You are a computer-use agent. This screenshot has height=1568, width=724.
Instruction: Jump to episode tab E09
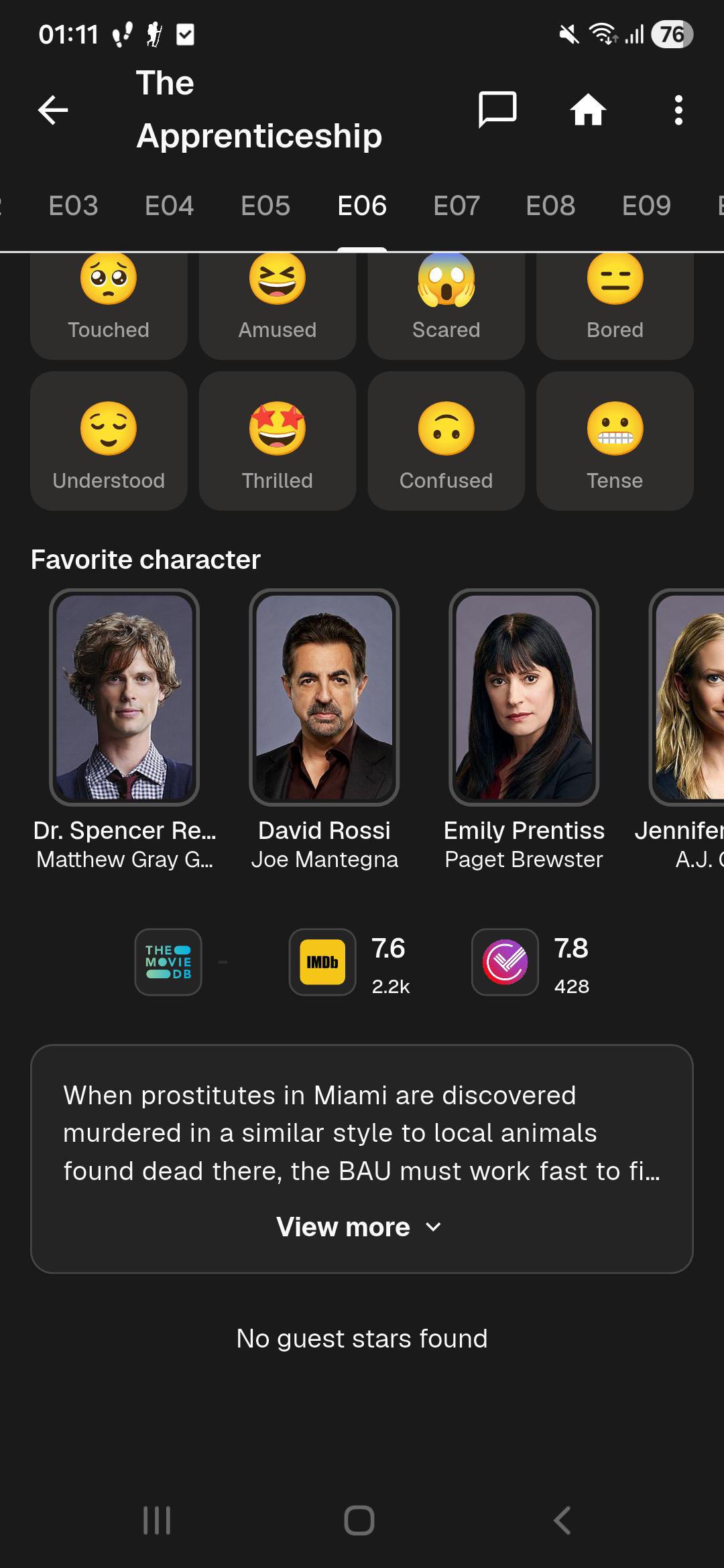646,206
